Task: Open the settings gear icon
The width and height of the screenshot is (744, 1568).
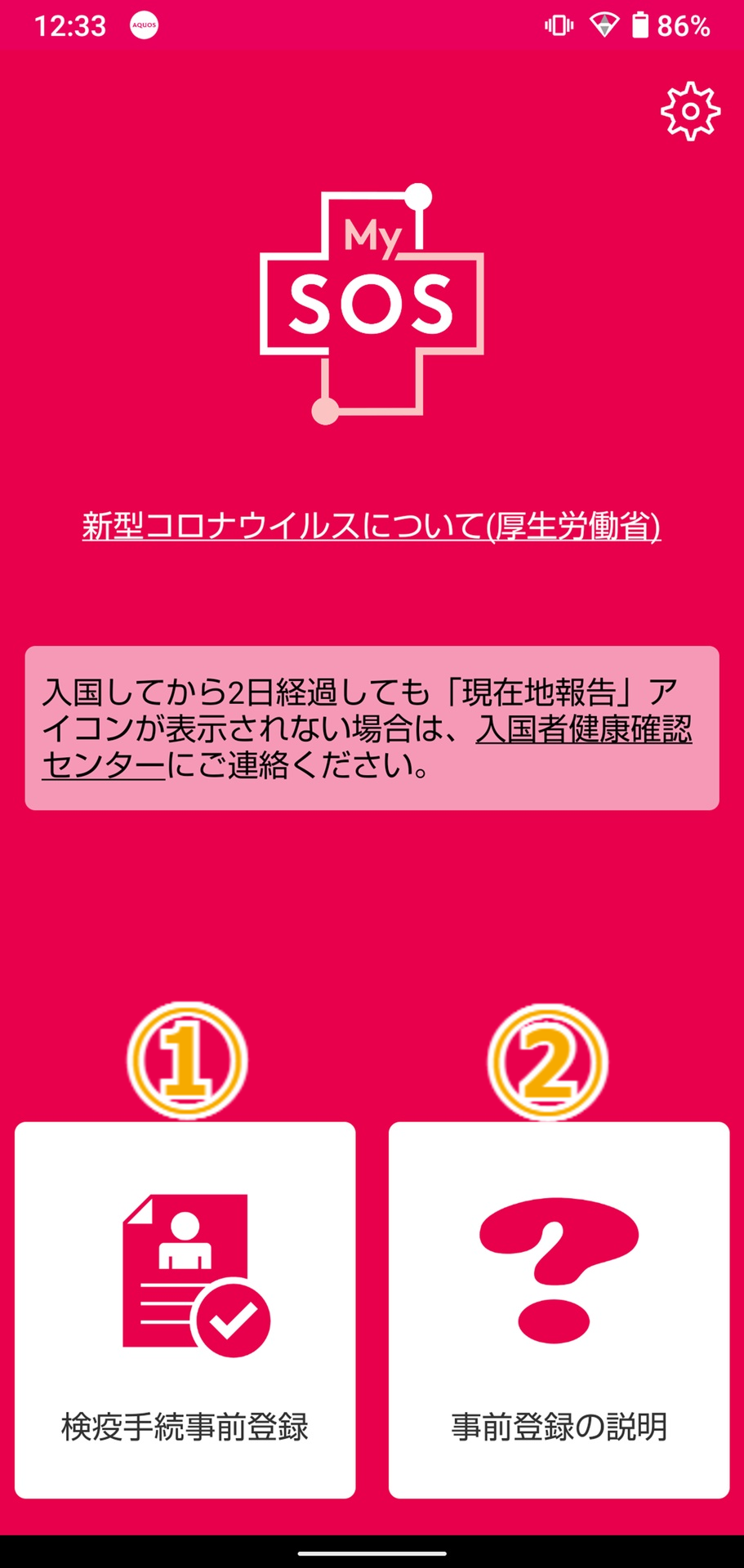Action: 690,111
